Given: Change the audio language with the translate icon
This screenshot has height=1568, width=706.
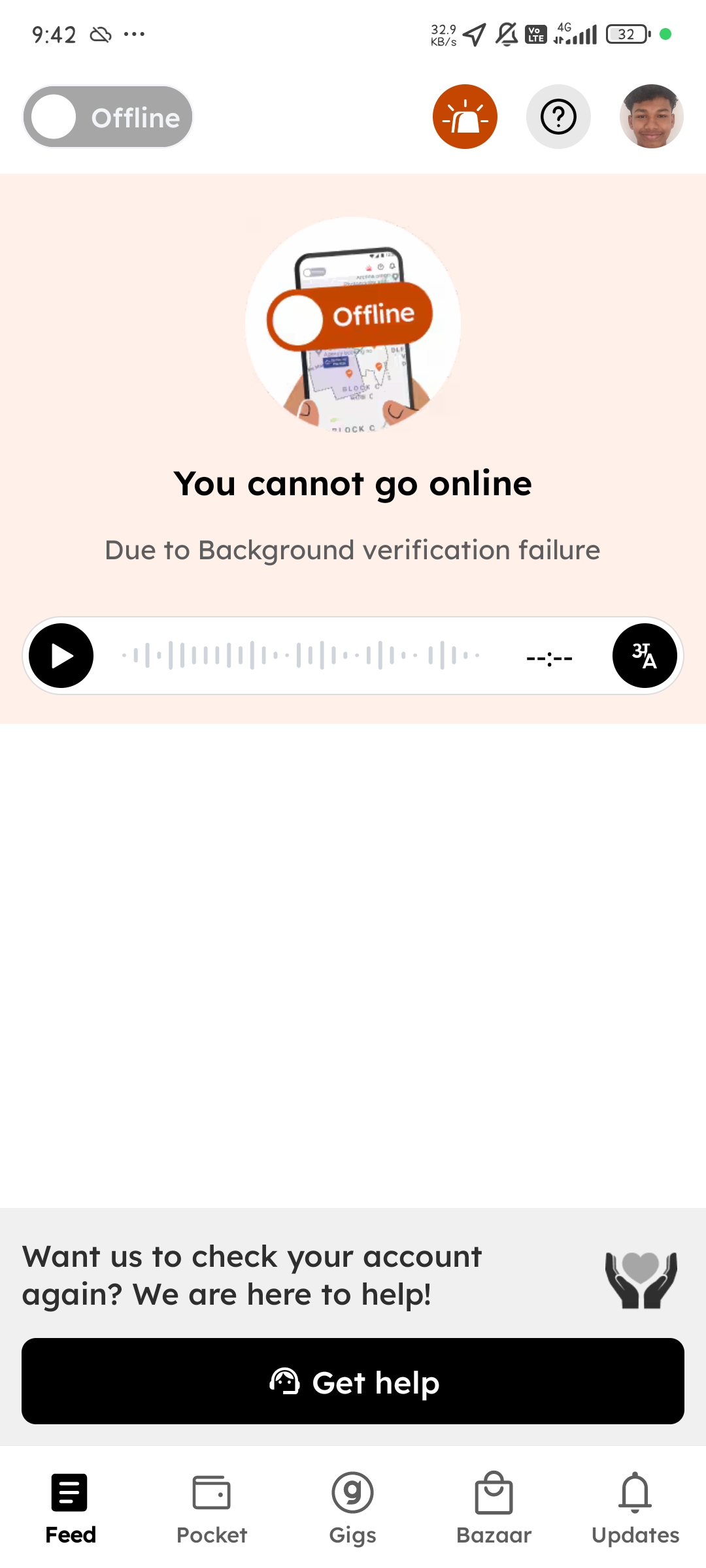Looking at the screenshot, I should [644, 655].
